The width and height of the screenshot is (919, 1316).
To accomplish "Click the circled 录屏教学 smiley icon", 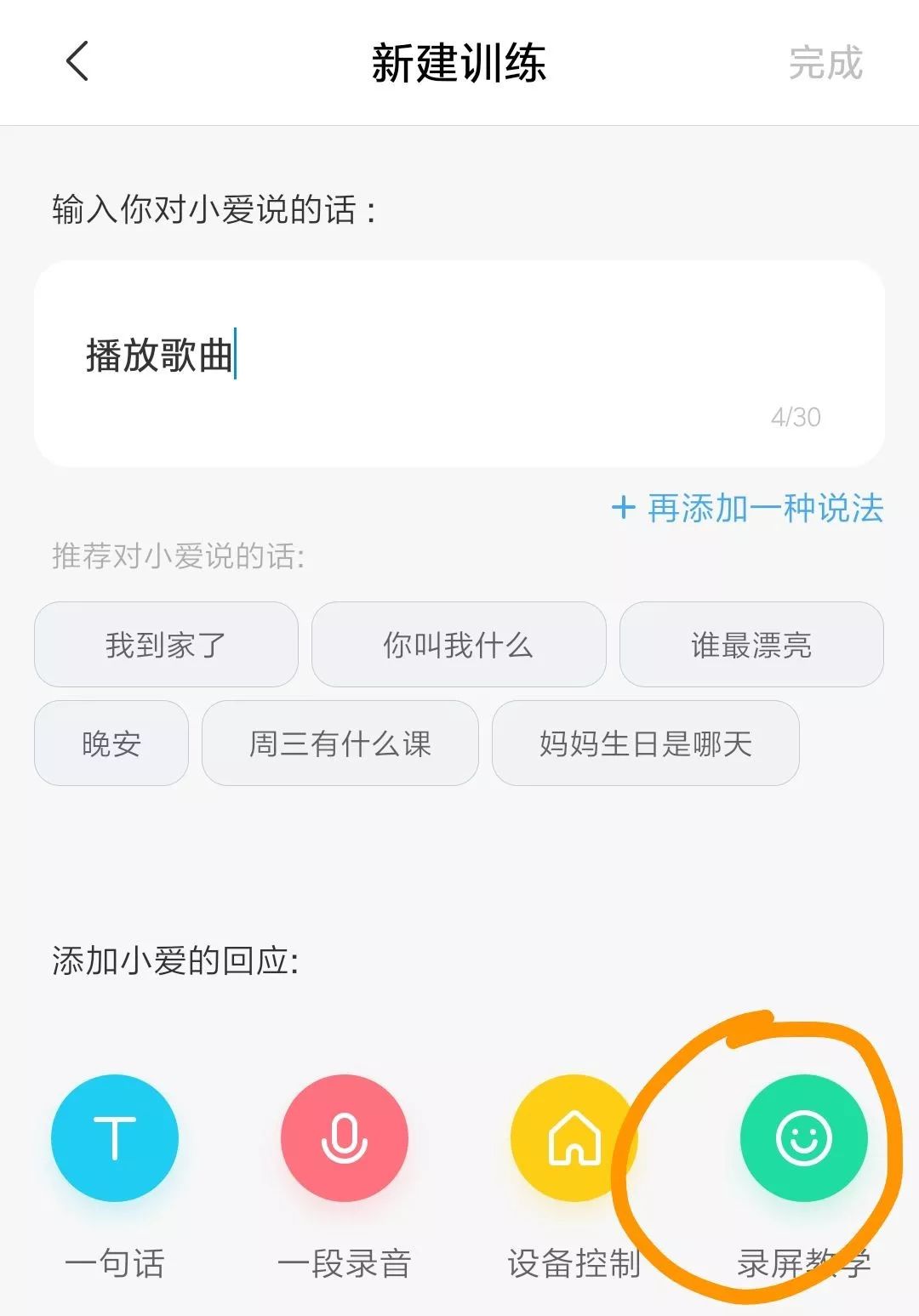I will 803,1139.
